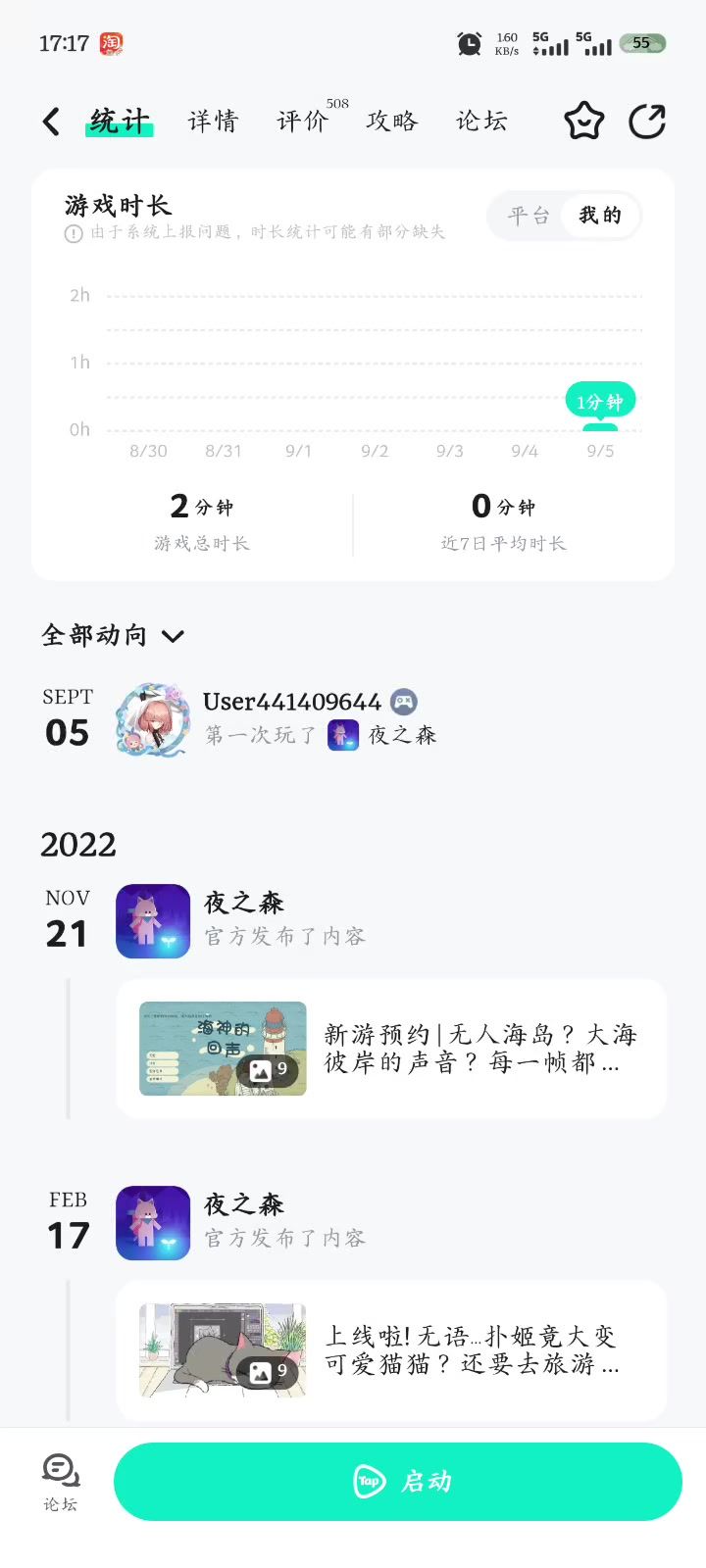Open User441409644's profile avatar
The height and width of the screenshot is (1568, 706).
click(x=151, y=720)
